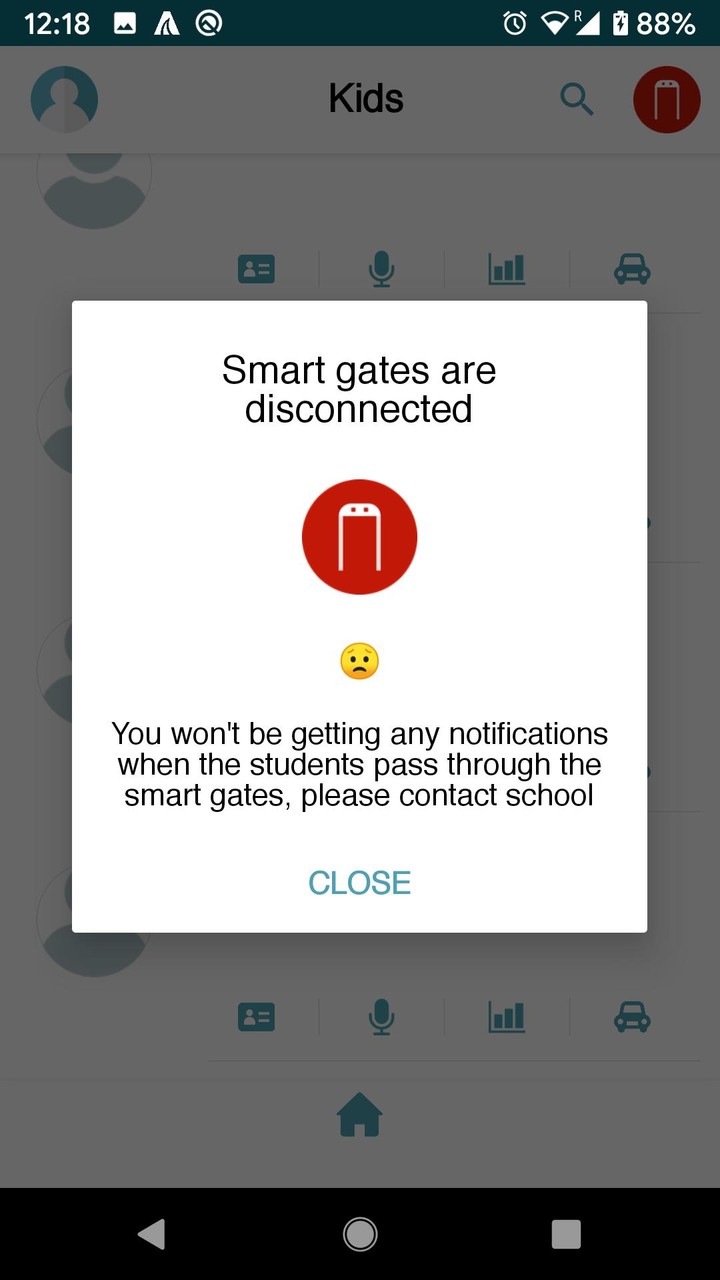Select the microphone icon
This screenshot has height=1280, width=720.
pyautogui.click(x=381, y=268)
